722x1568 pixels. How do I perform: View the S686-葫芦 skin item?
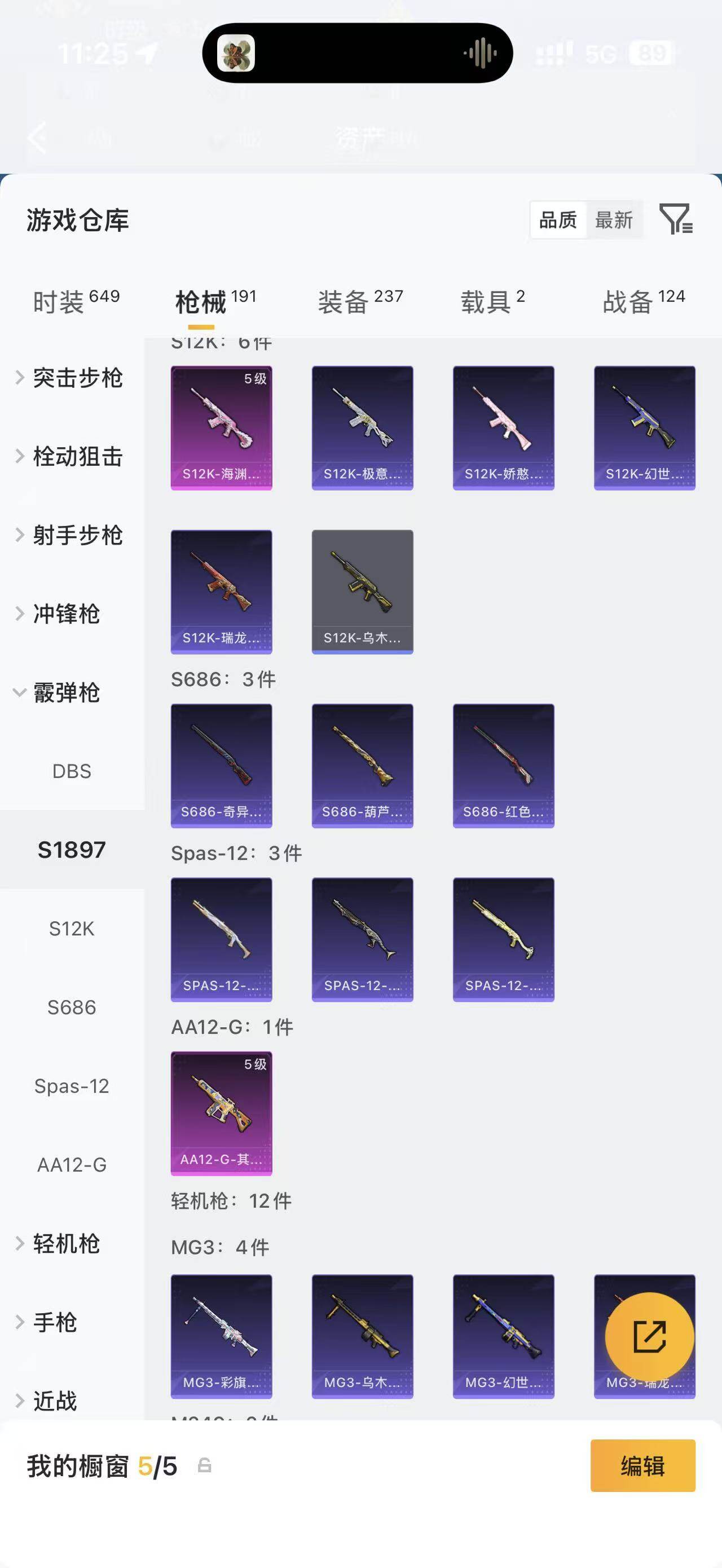pos(362,766)
